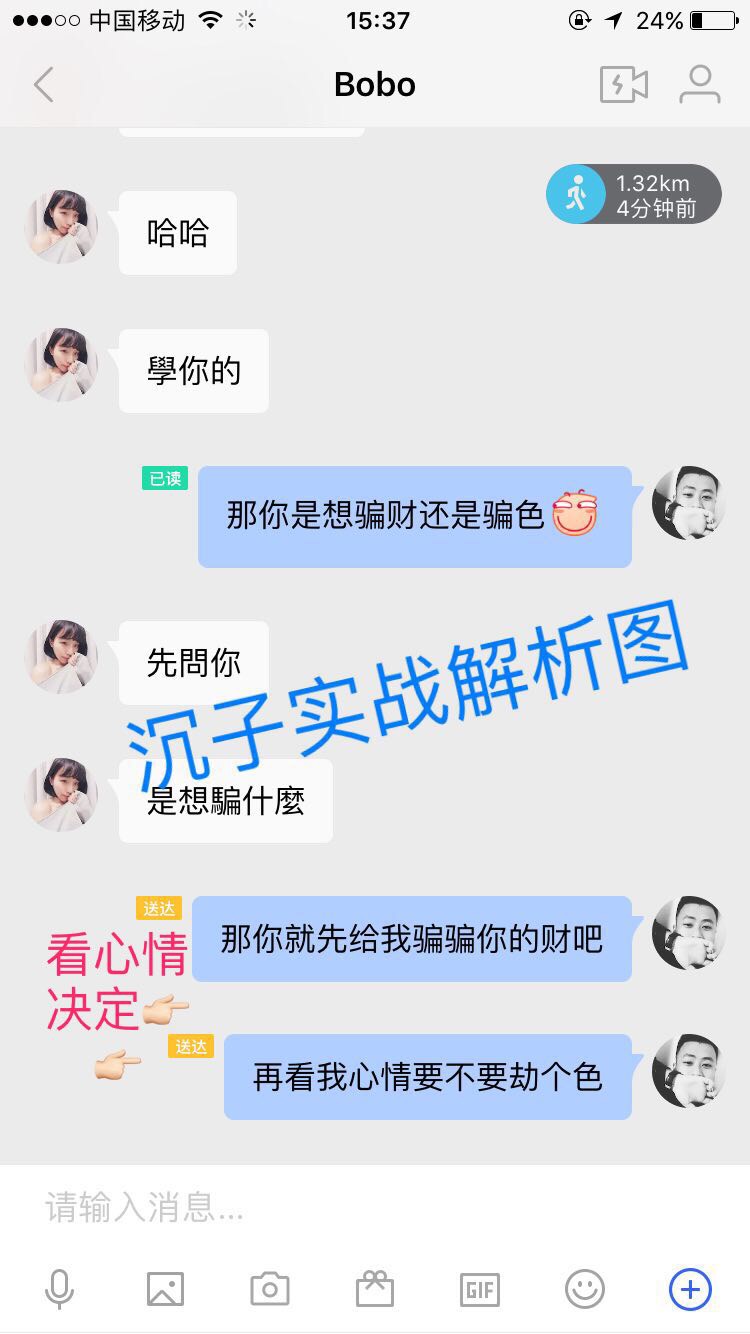
Task: Open the 1.32km distance badge
Action: point(634,194)
